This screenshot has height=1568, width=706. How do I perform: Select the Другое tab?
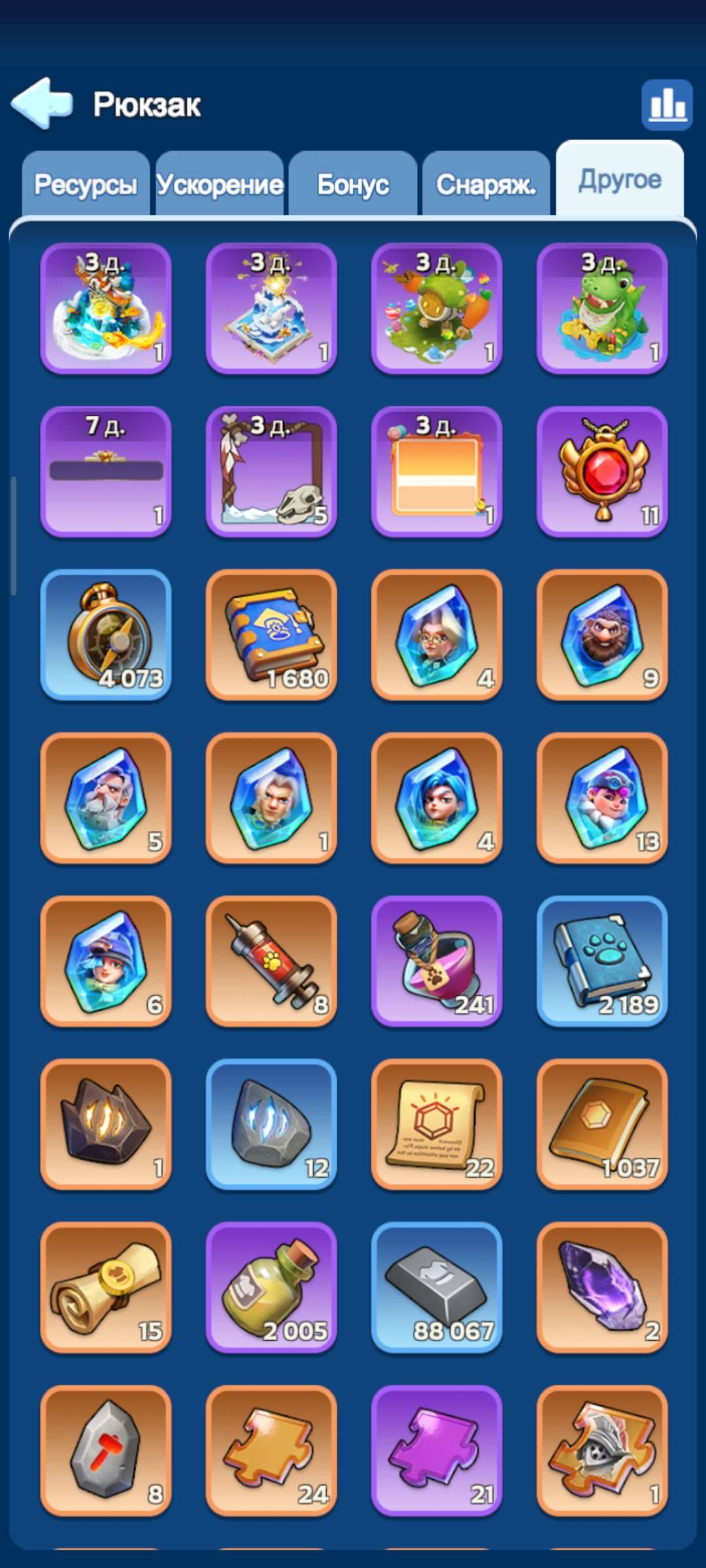coord(620,178)
